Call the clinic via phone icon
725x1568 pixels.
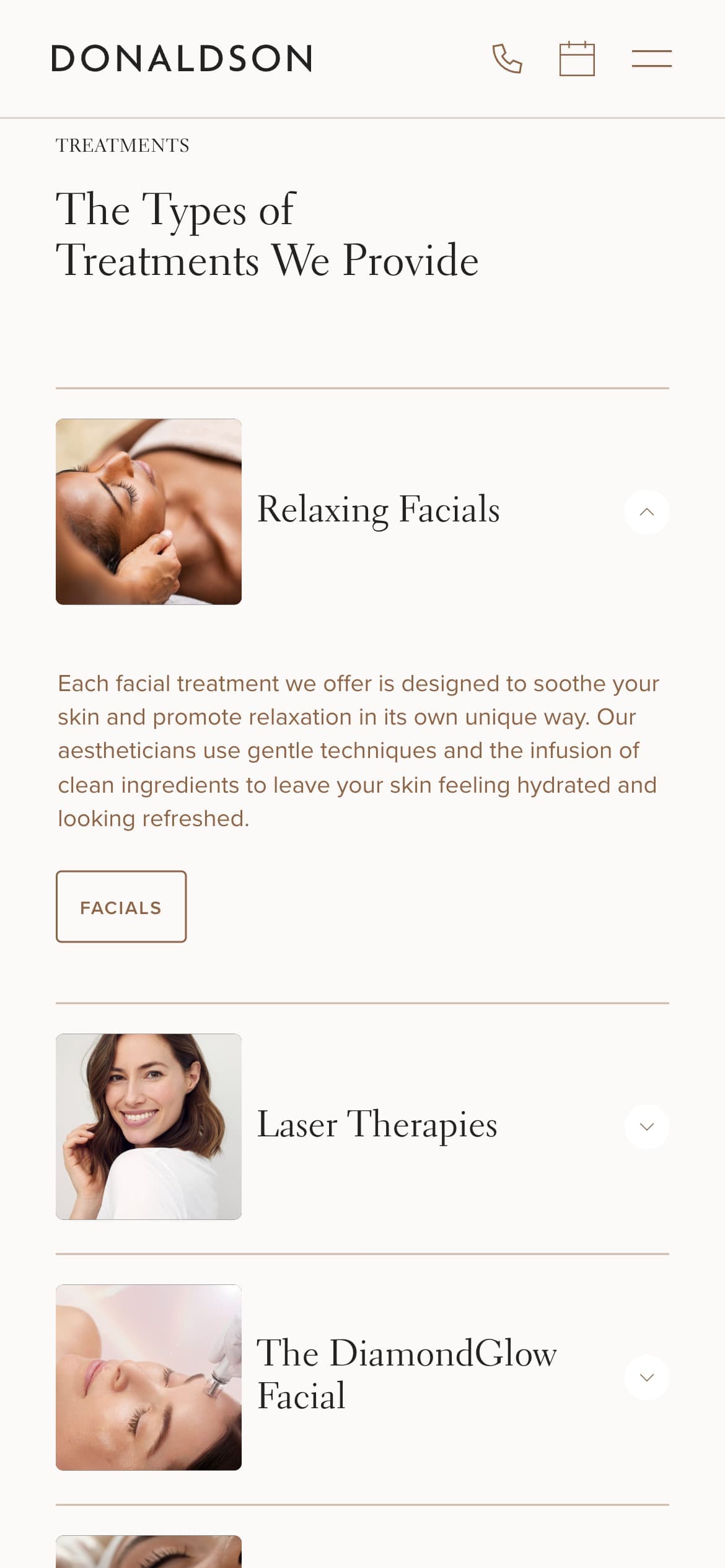pos(507,59)
